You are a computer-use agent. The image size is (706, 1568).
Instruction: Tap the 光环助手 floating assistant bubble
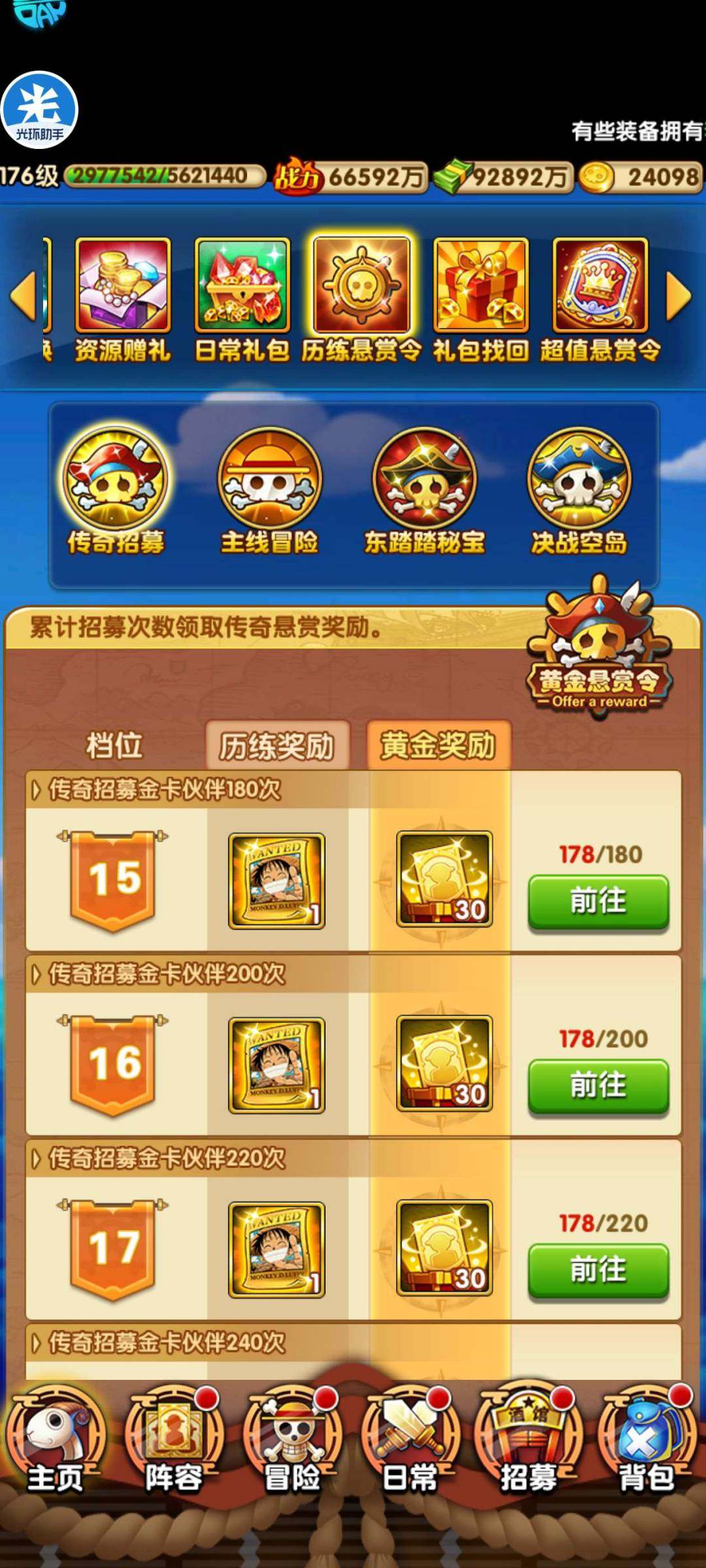41,110
